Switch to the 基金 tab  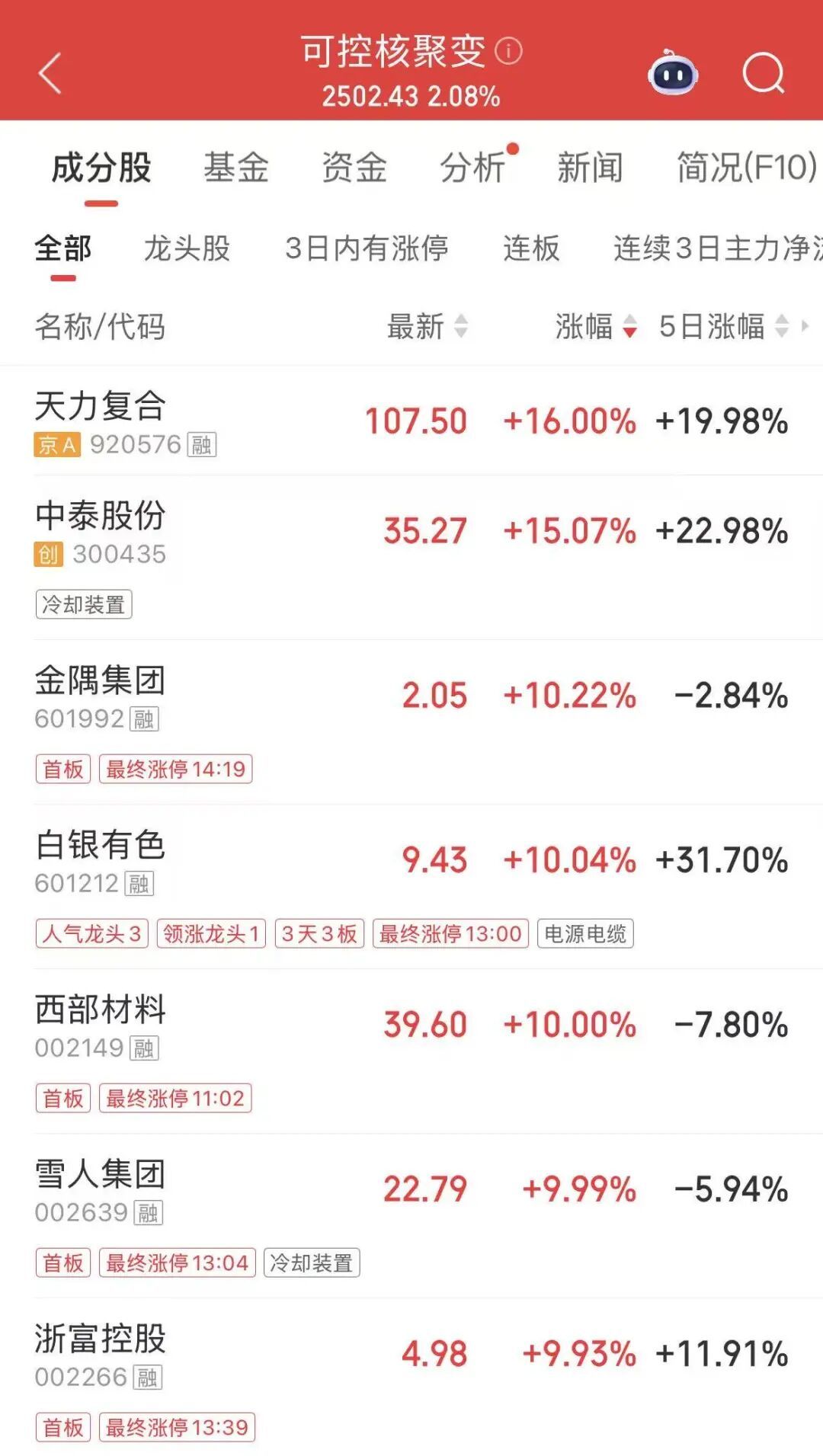[x=236, y=168]
